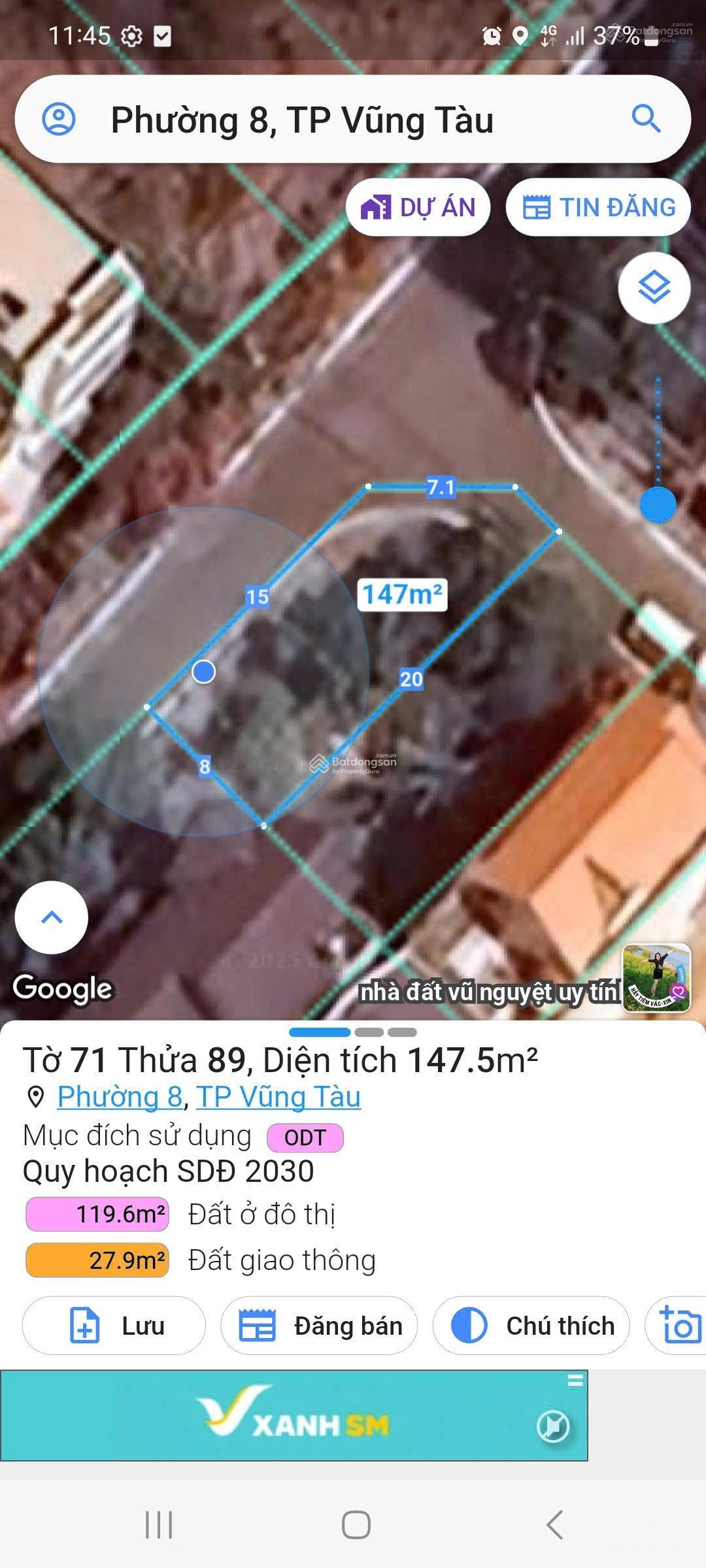Viewport: 706px width, 1568px height.
Task: Tap the blue overlay opacity slider handle
Action: 658,505
